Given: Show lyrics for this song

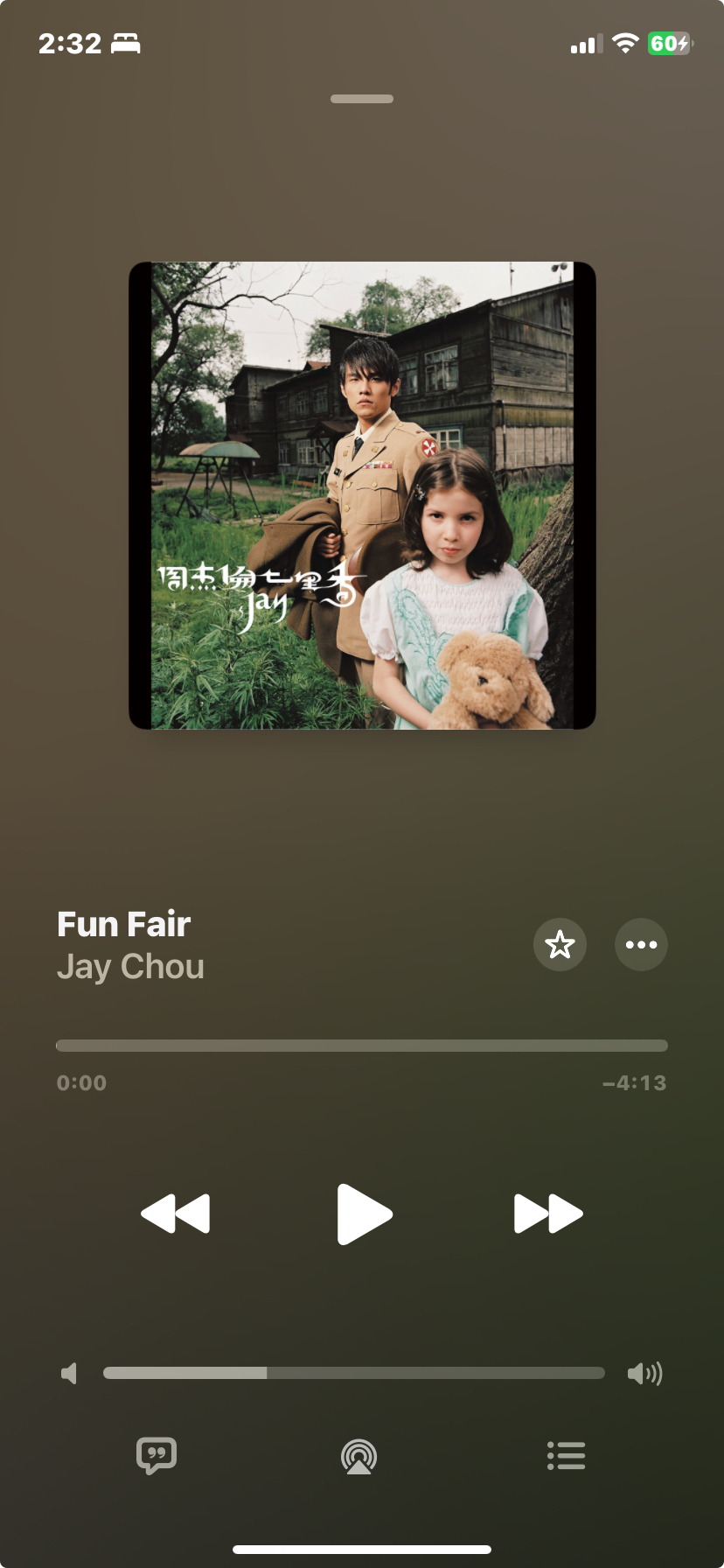Looking at the screenshot, I should 157,1455.
